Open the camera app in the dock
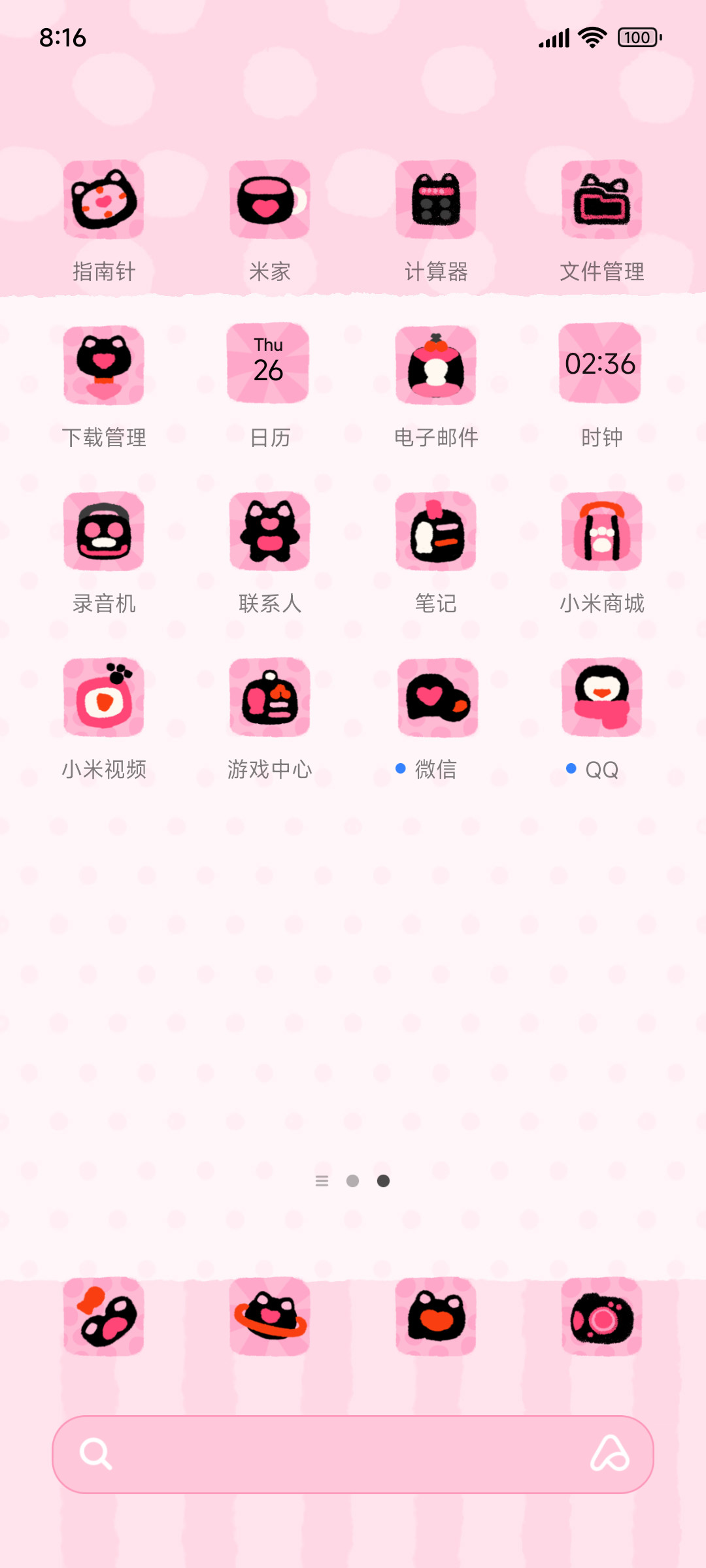Screen dimensions: 706x1568 (x=602, y=1316)
